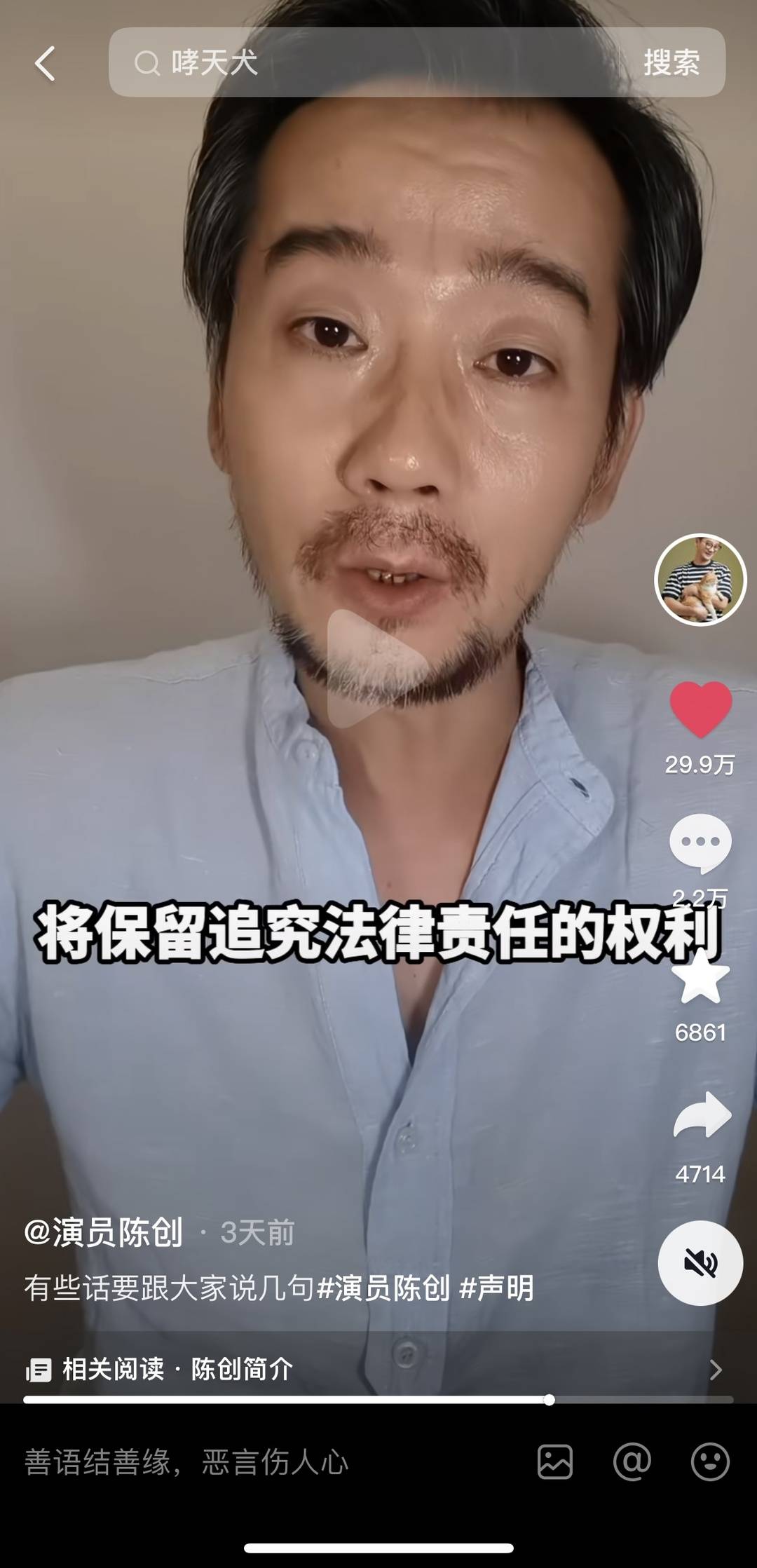The width and height of the screenshot is (757, 1568).
Task: Open the comments bubble
Action: click(700, 842)
